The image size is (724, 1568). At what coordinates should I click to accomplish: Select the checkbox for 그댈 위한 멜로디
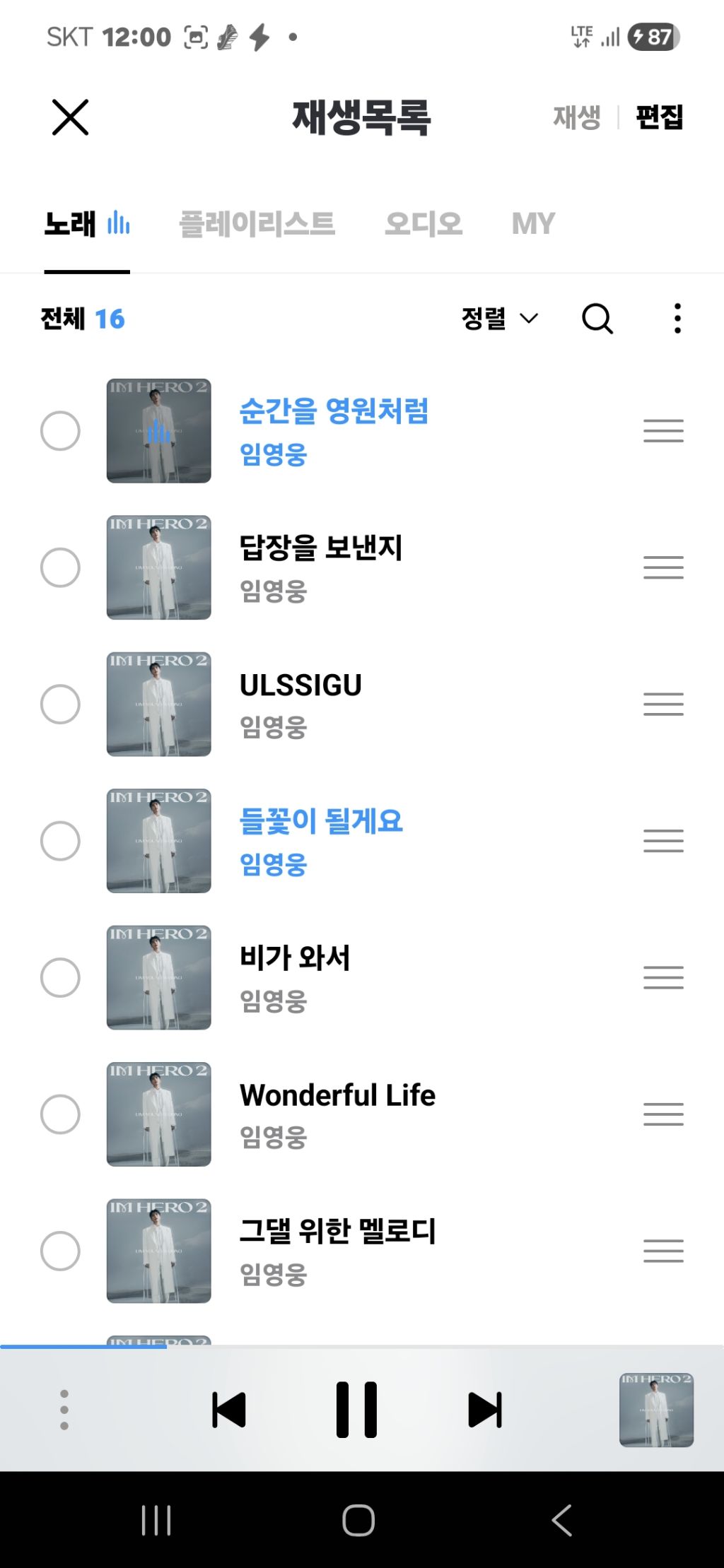(x=60, y=1251)
